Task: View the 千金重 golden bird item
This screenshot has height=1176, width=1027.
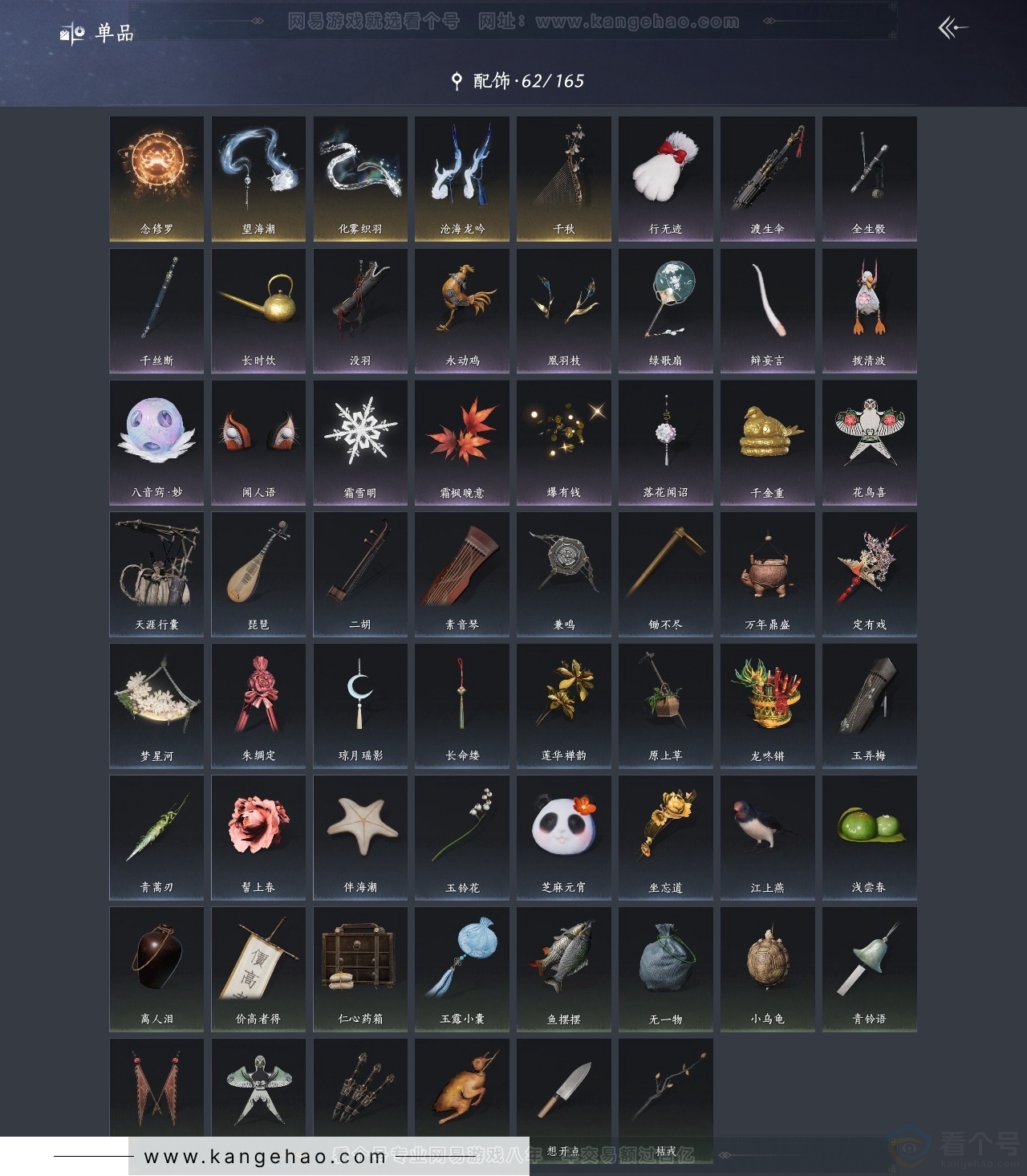Action: (767, 442)
